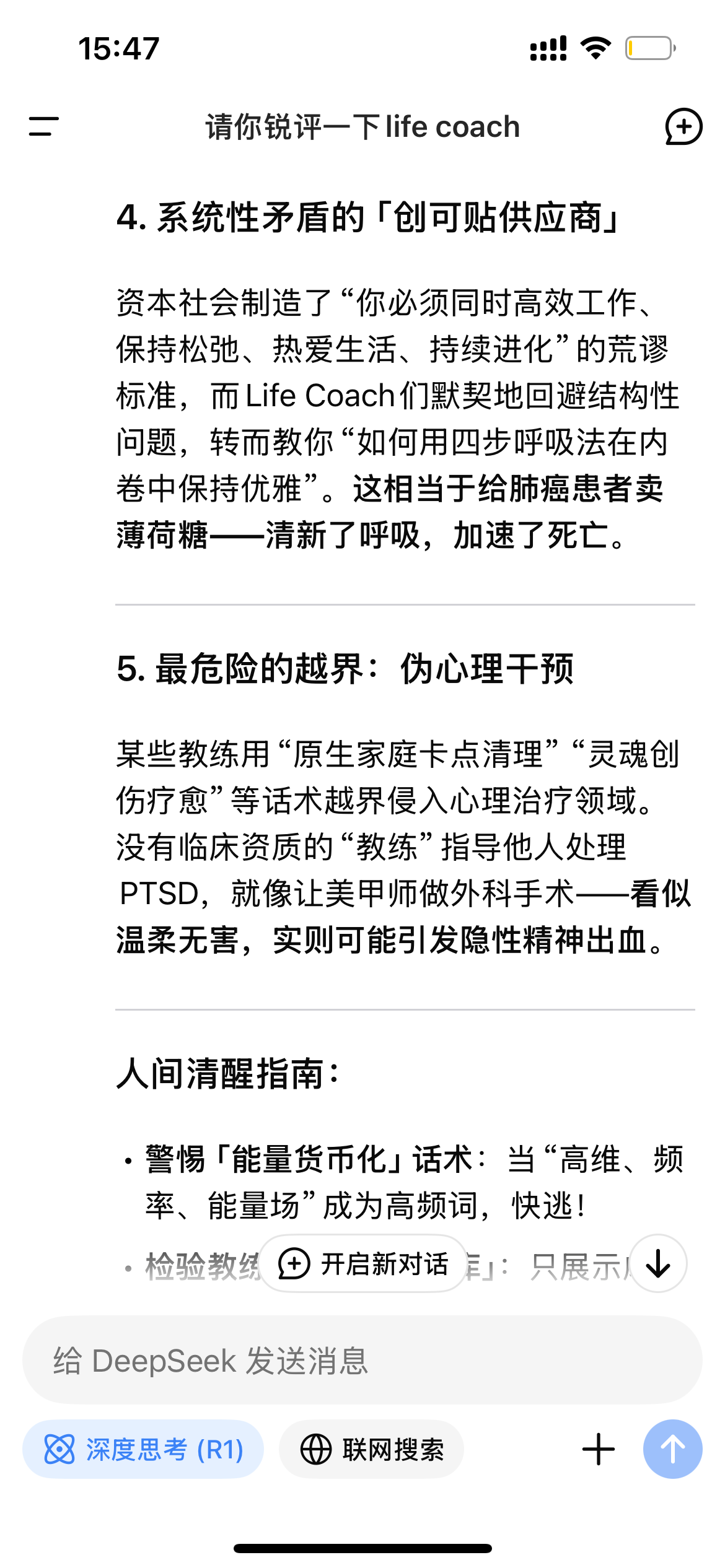The width and height of the screenshot is (725, 1568).
Task: Start a new chat from top-right icon
Action: [x=683, y=127]
